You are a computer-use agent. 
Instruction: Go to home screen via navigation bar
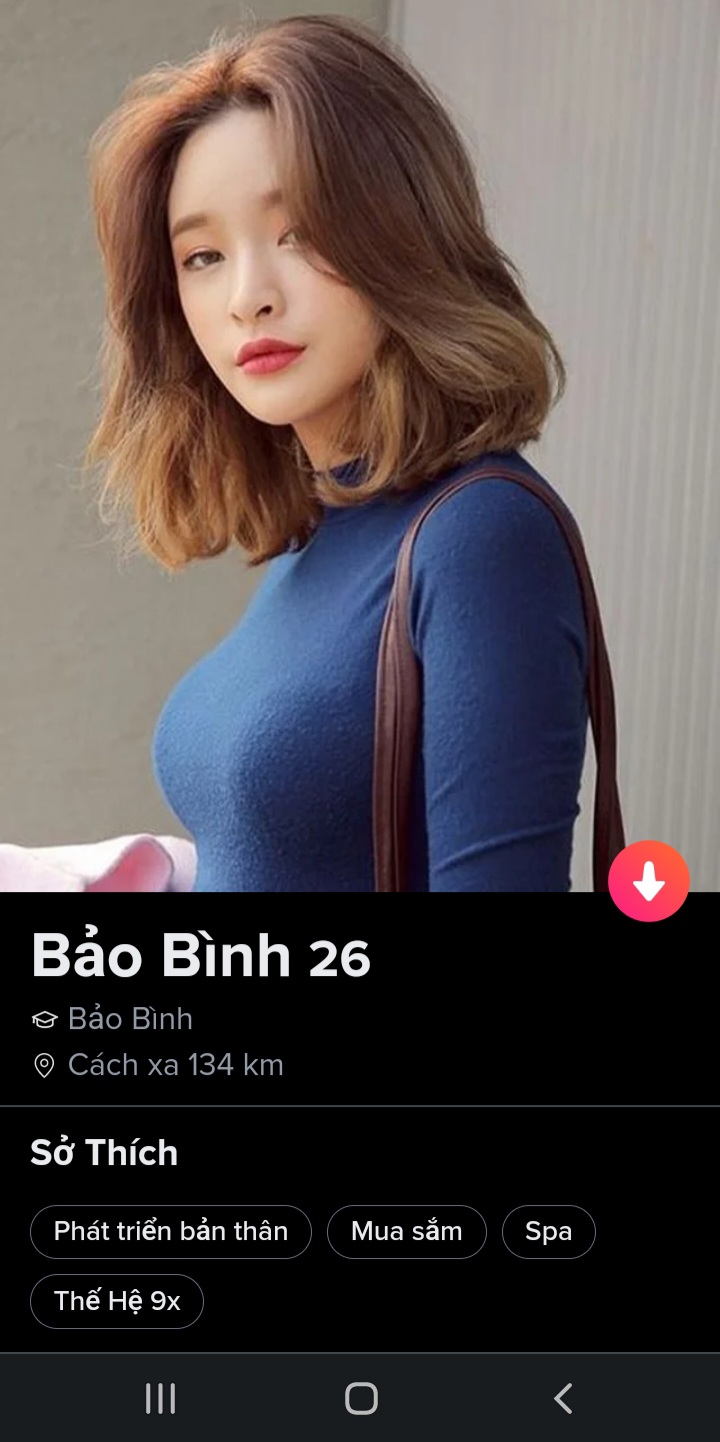[x=361, y=1398]
